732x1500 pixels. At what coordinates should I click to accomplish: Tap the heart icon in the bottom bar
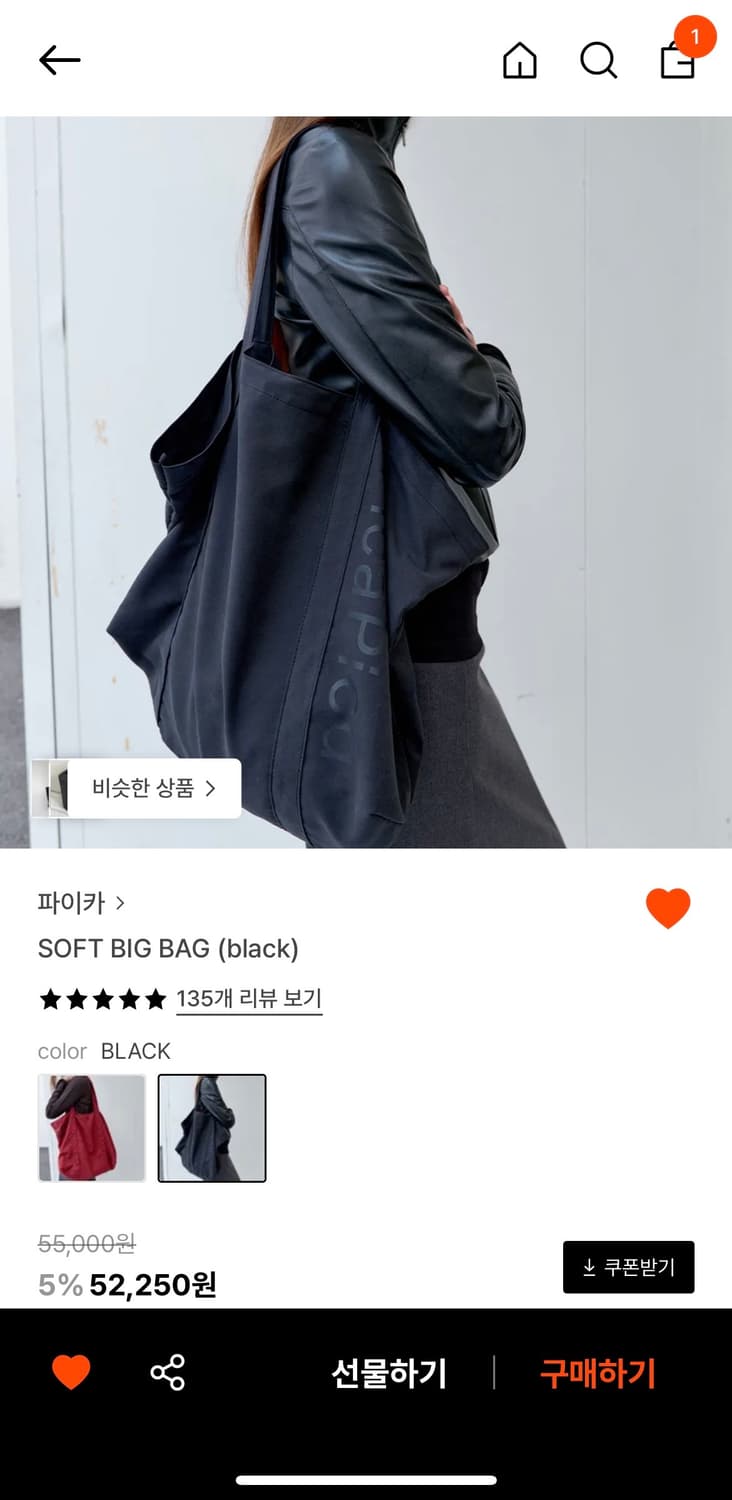(x=69, y=1372)
